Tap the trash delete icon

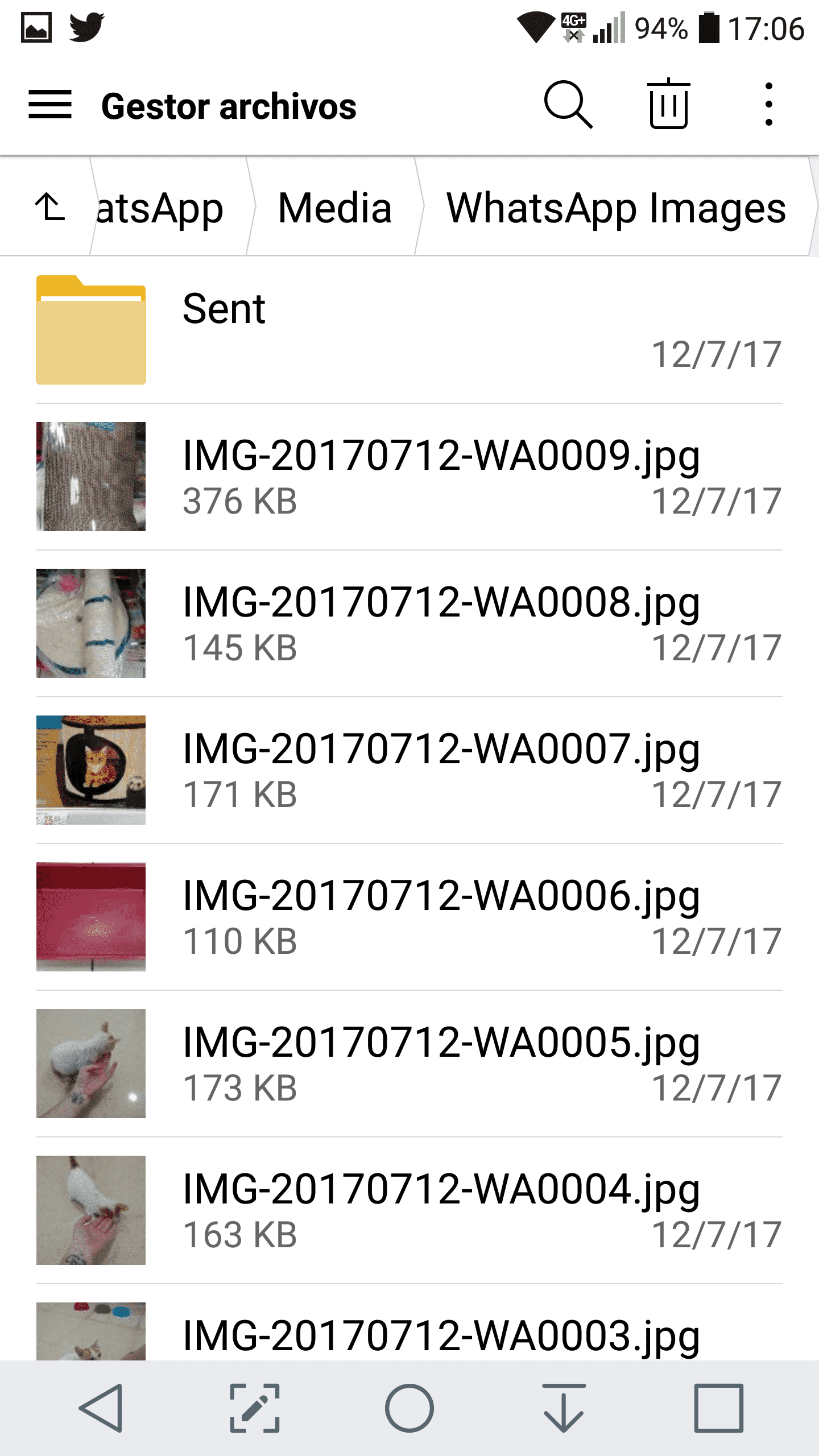click(x=669, y=104)
